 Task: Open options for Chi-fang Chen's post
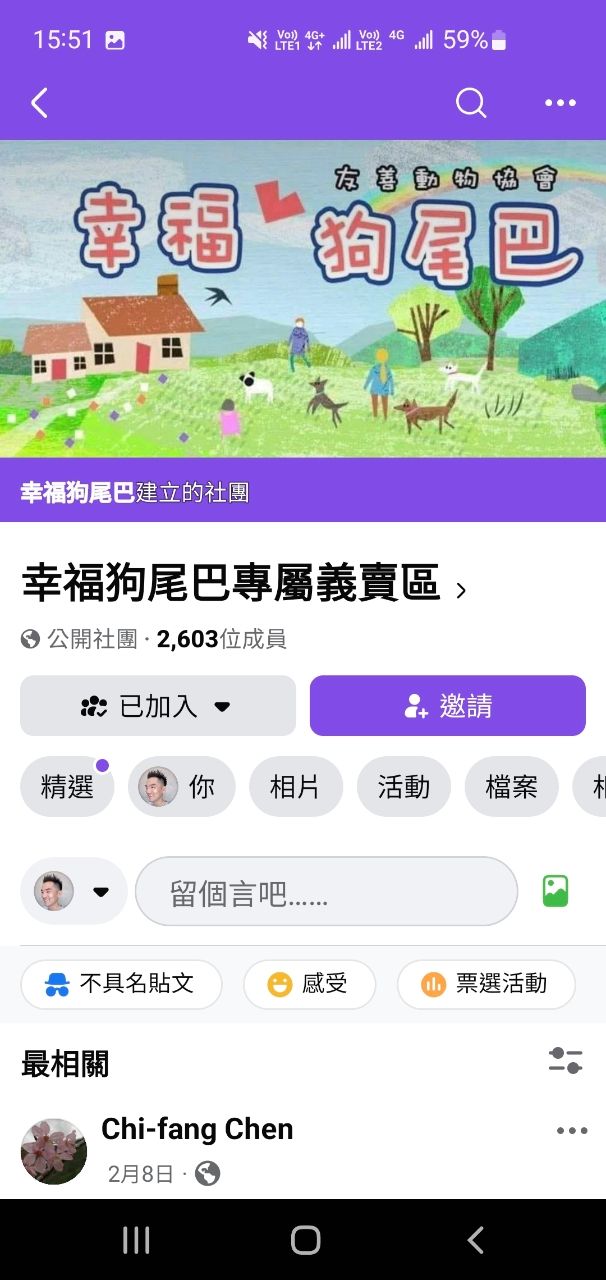click(x=571, y=1131)
